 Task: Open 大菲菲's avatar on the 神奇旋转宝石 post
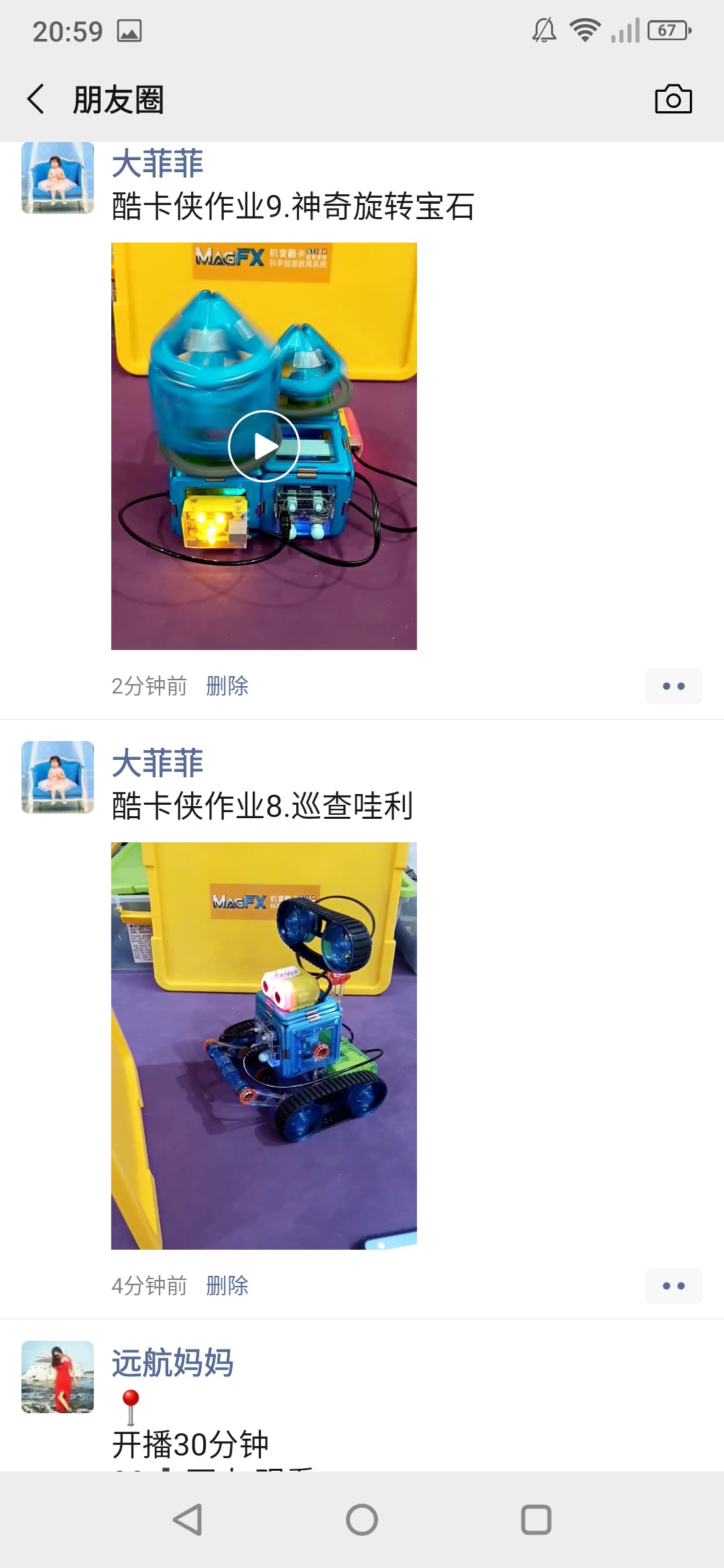pos(58,178)
